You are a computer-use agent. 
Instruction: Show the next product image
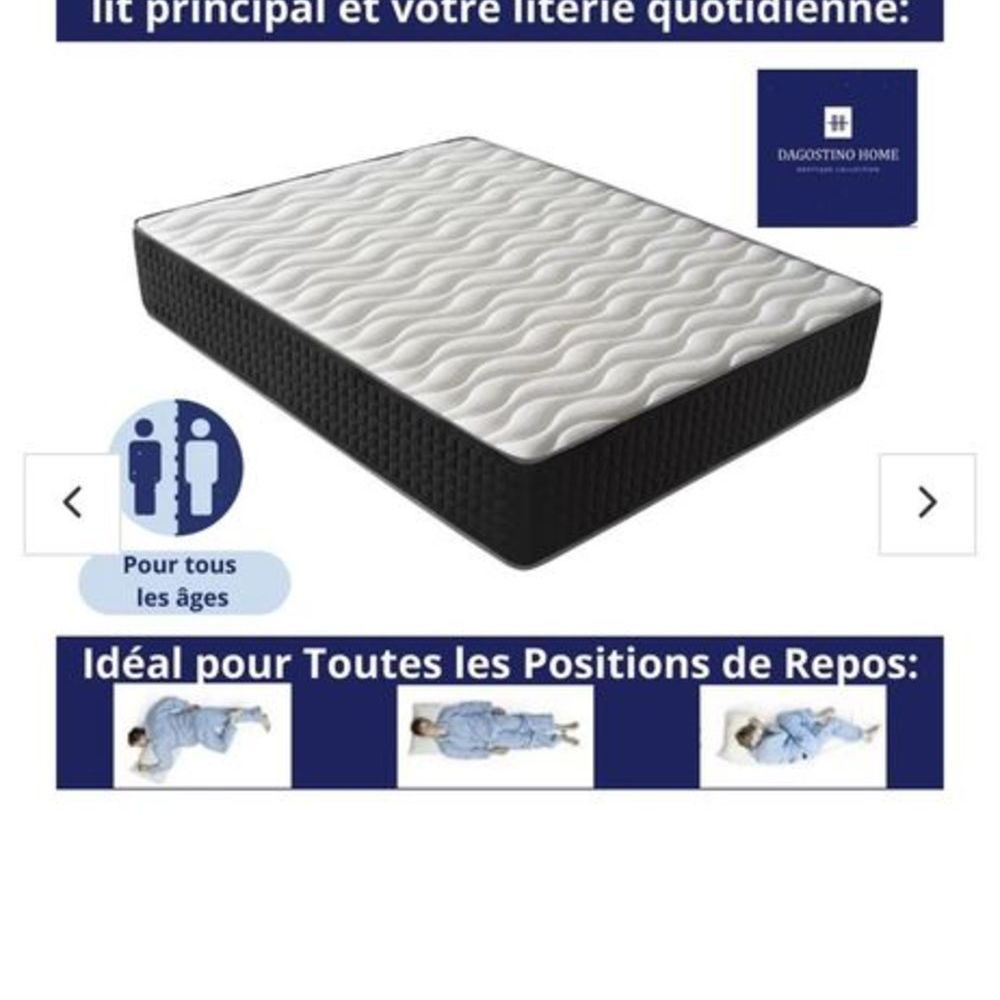[x=927, y=503]
